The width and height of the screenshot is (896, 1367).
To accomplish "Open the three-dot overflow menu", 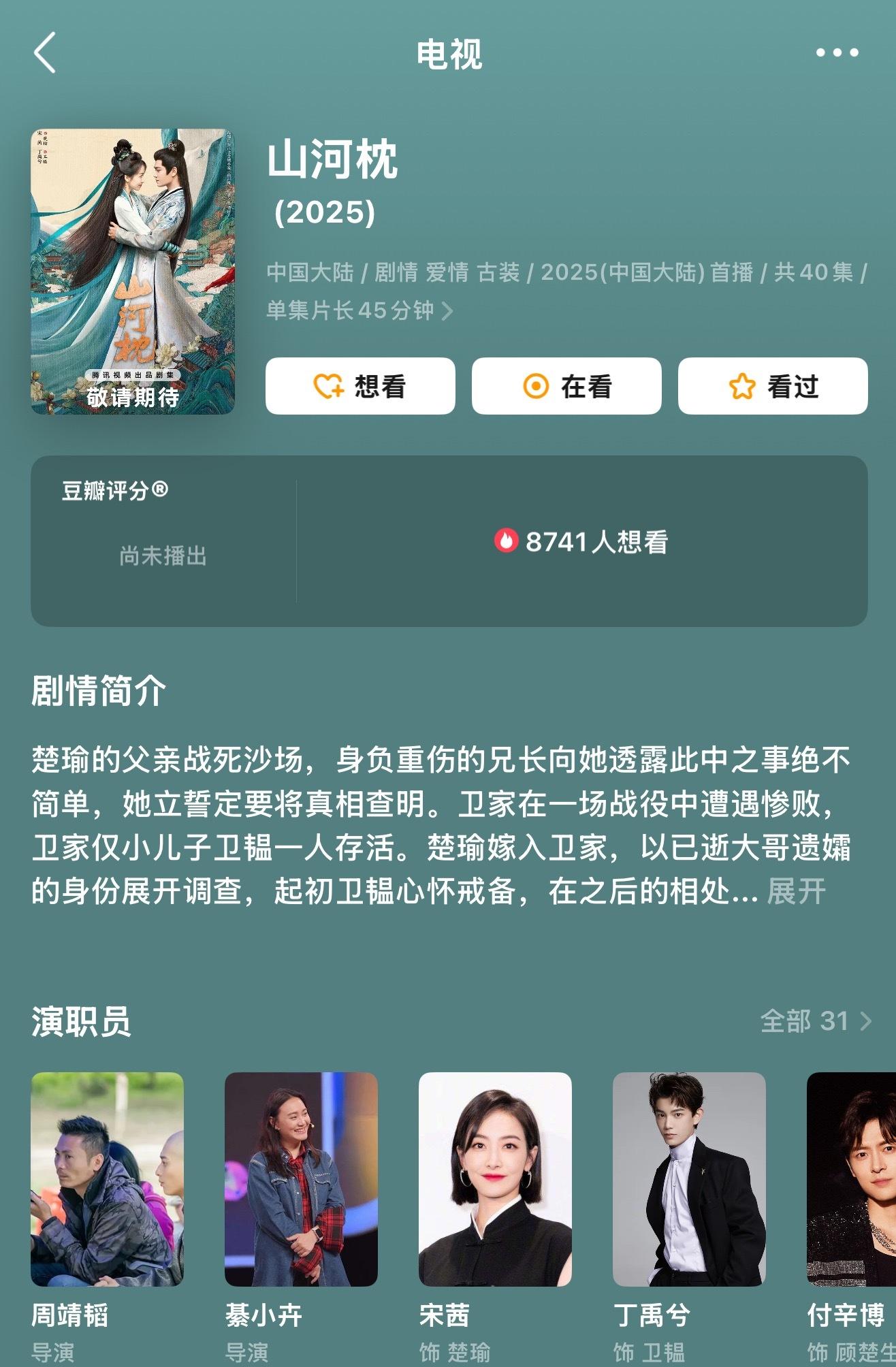I will 837,53.
